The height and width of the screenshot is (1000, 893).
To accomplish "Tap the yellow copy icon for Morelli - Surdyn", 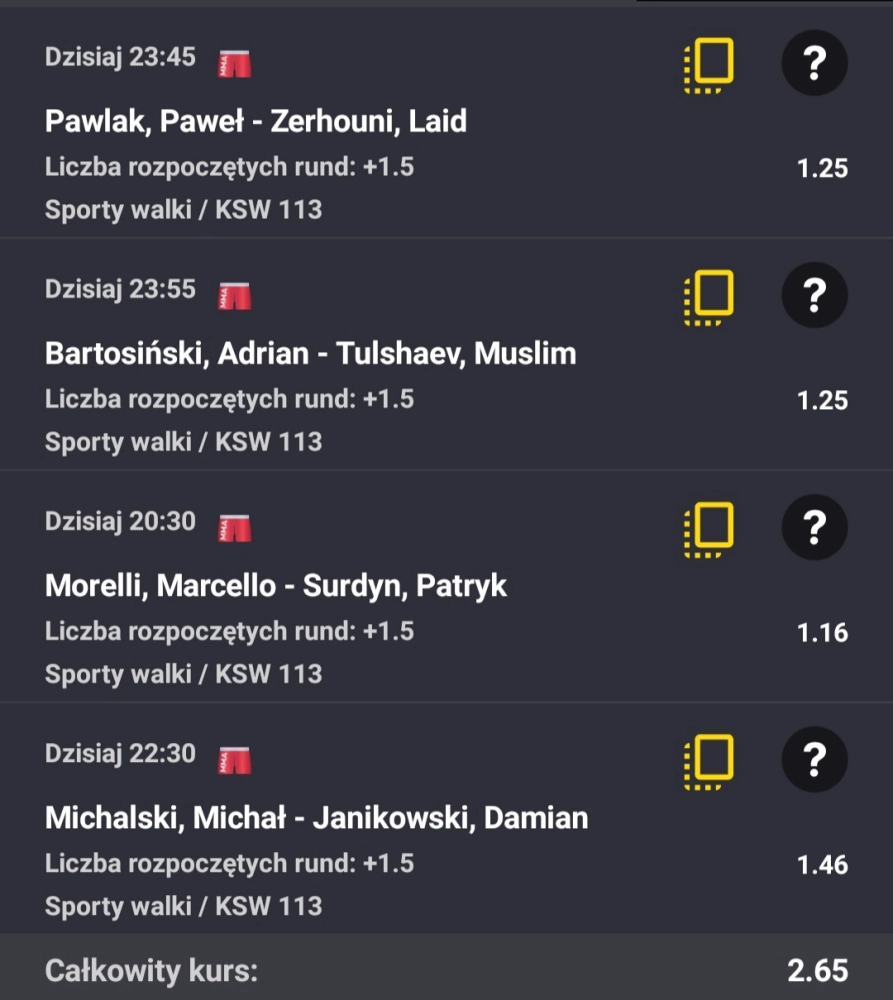I will pos(709,529).
